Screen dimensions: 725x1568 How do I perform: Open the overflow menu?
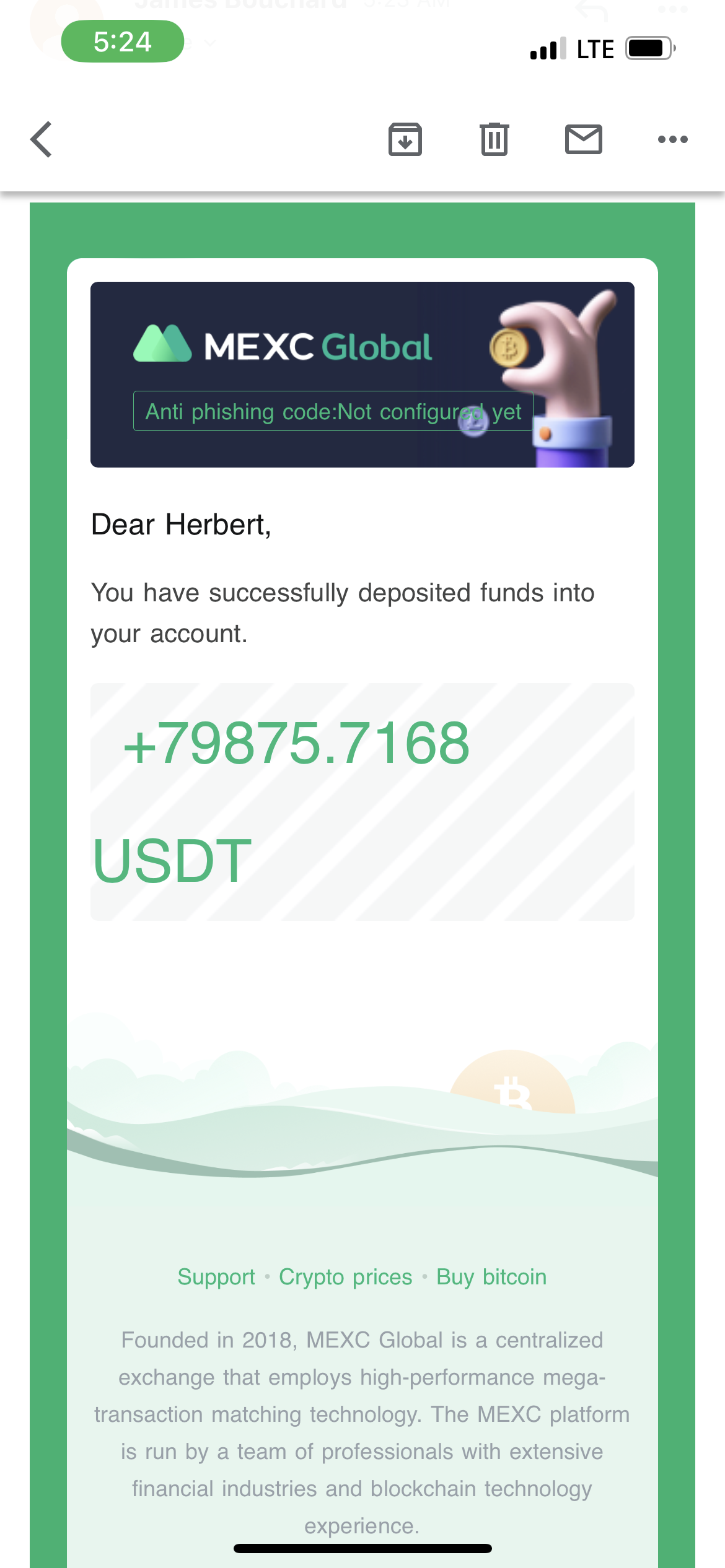(672, 139)
